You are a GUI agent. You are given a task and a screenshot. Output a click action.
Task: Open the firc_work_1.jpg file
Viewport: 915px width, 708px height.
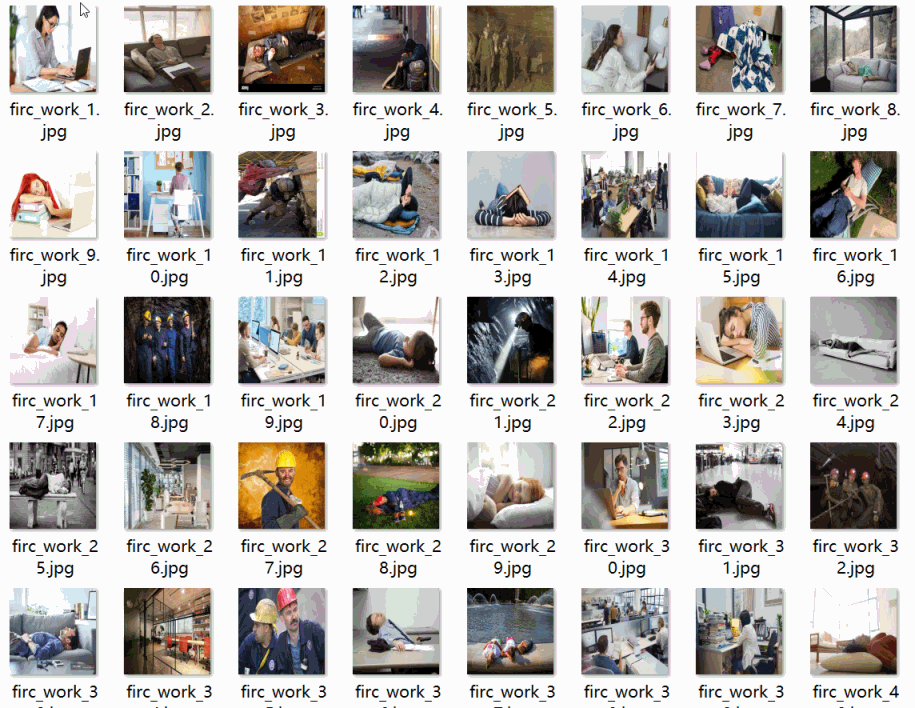pos(53,49)
